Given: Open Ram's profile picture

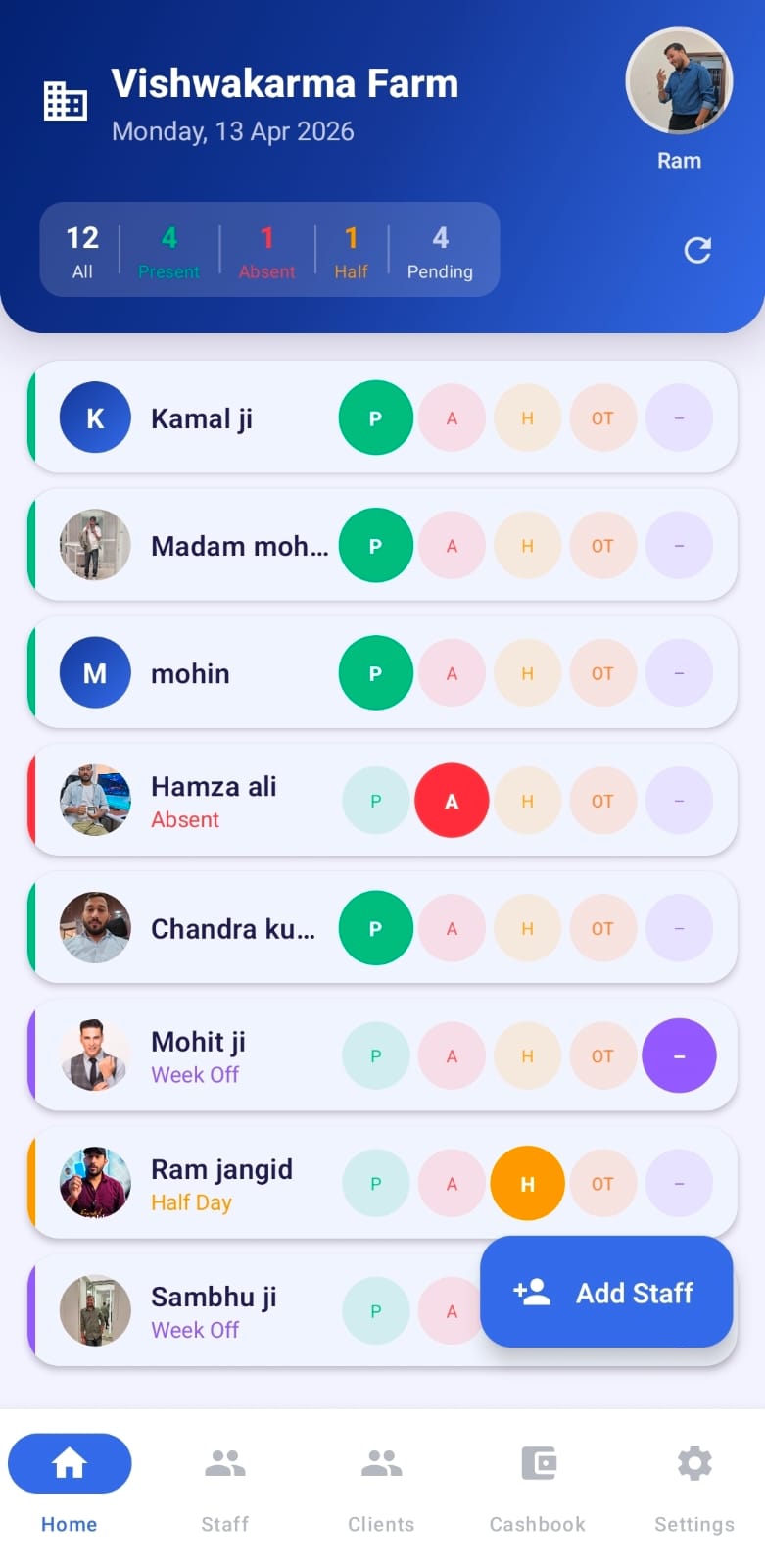Looking at the screenshot, I should pyautogui.click(x=679, y=81).
